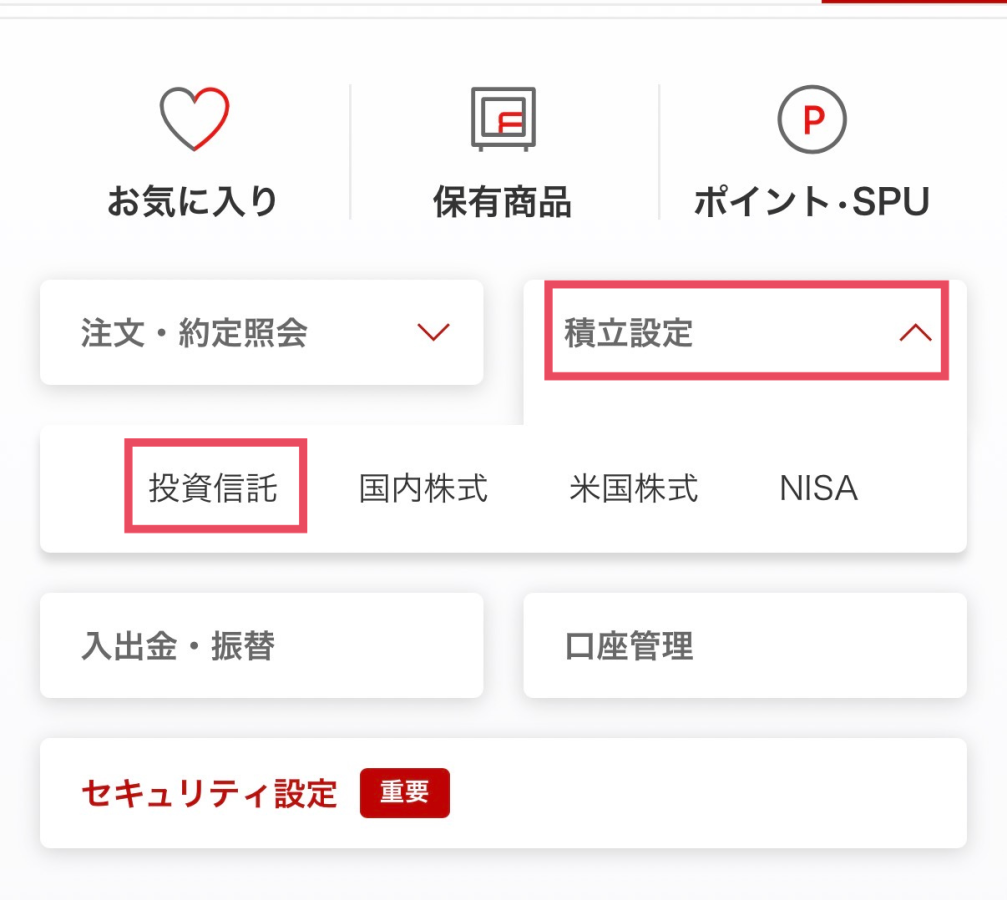Open 入出金・振替
This screenshot has height=900, width=1007.
point(261,646)
